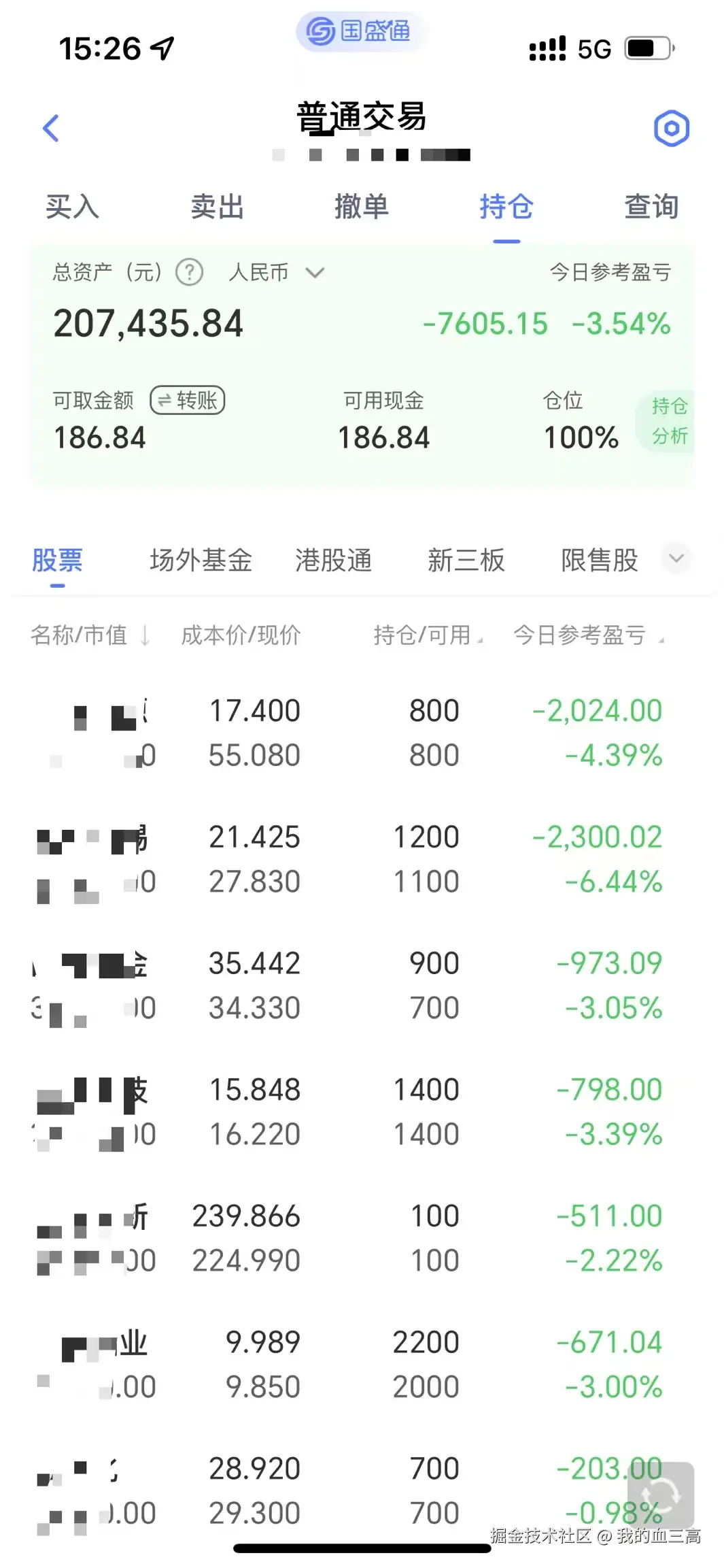The image size is (724, 1568).
Task: Switch to the 卖出 tab
Action: coord(218,207)
